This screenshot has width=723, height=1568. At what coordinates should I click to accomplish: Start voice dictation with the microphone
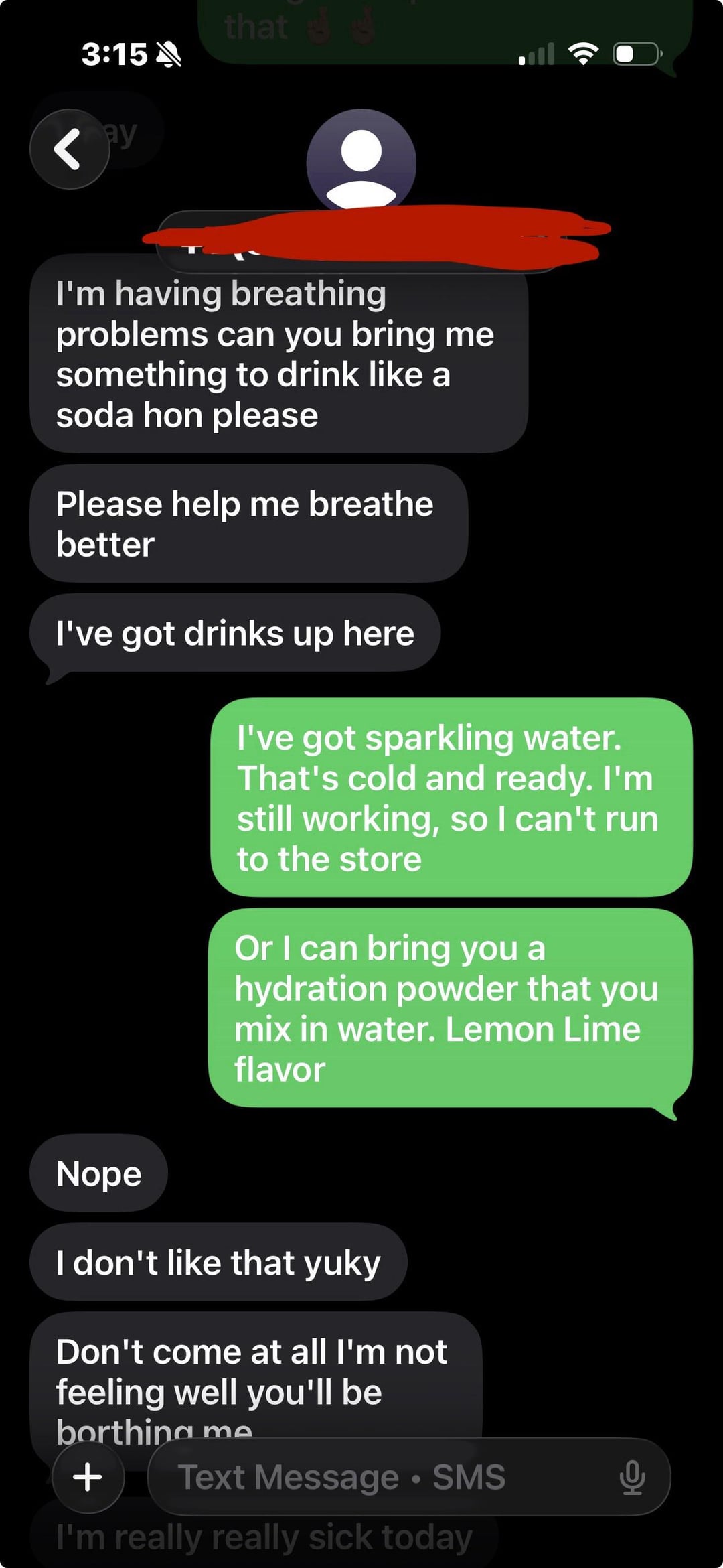pyautogui.click(x=632, y=1477)
